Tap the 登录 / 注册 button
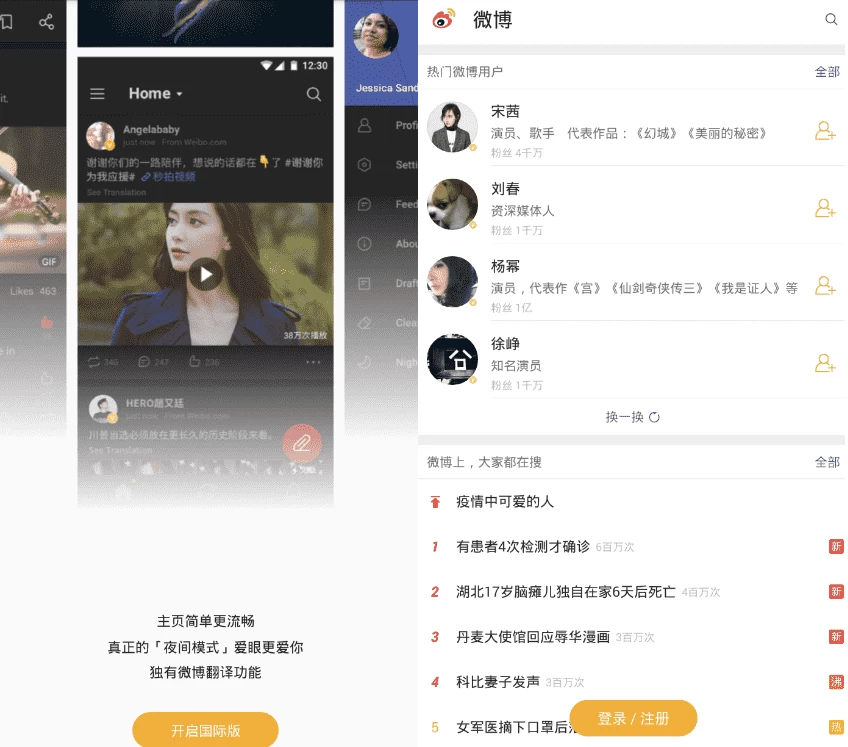This screenshot has width=848, height=747. pyautogui.click(x=633, y=719)
